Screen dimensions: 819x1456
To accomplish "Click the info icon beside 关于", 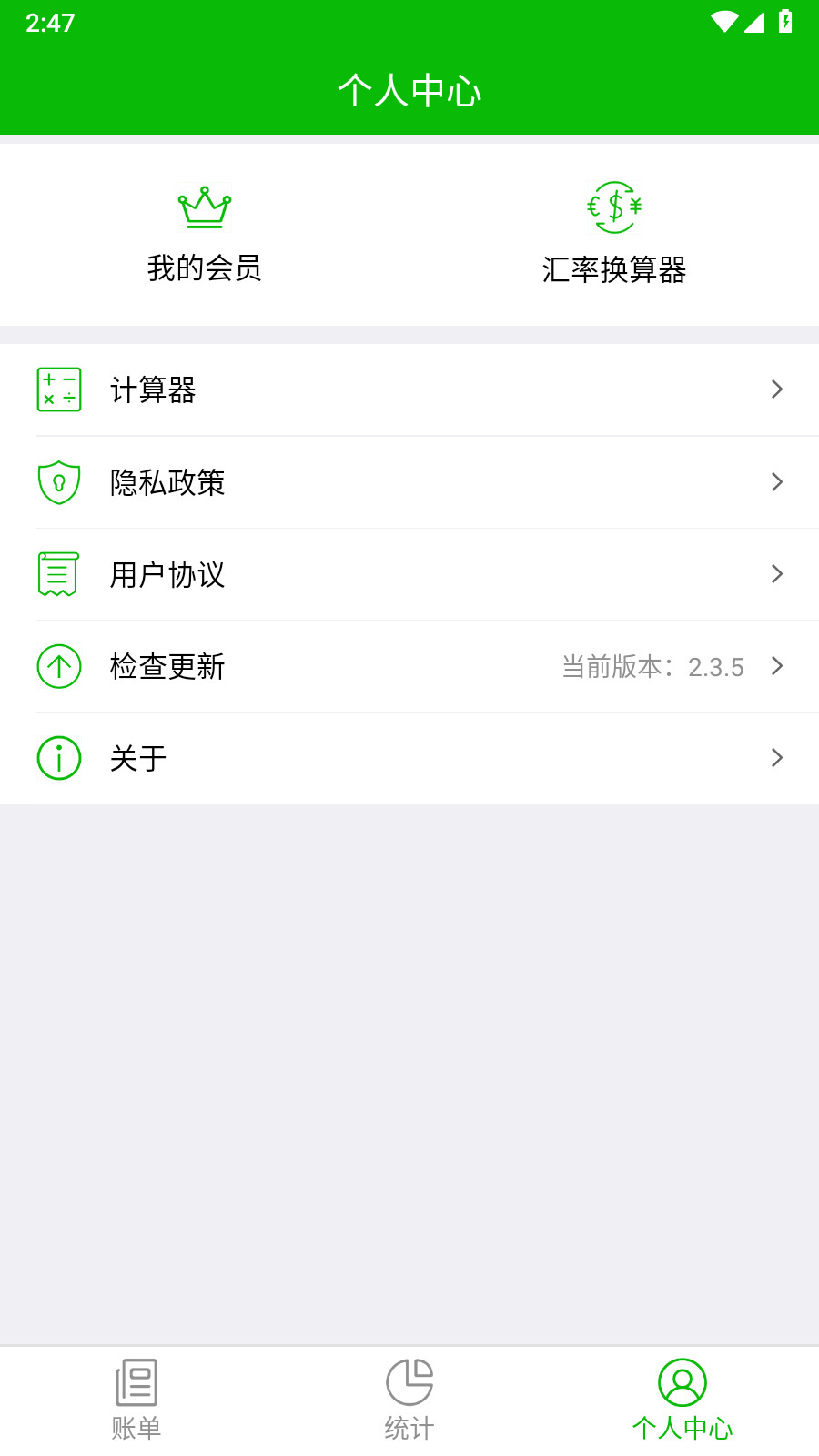I will [58, 757].
